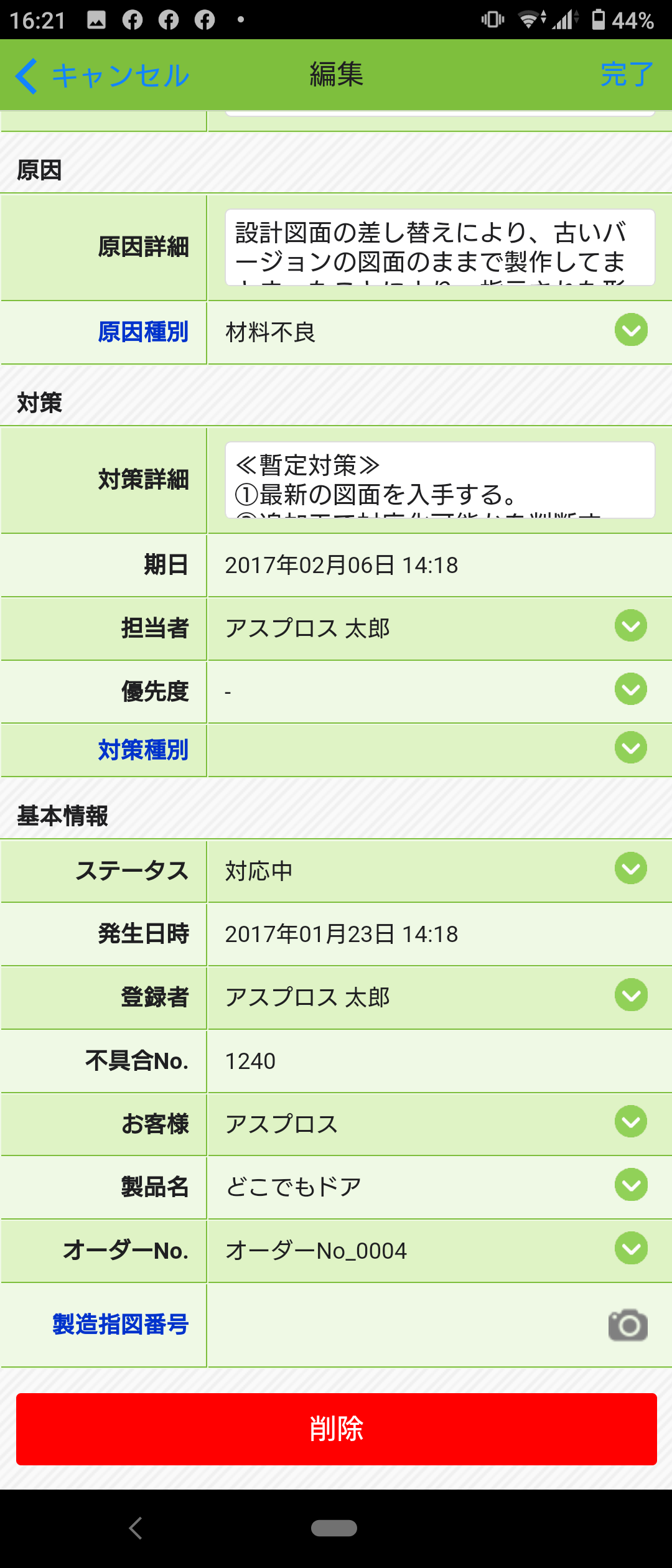
Task: Edit 不具合No. field 1240
Action: click(436, 1062)
